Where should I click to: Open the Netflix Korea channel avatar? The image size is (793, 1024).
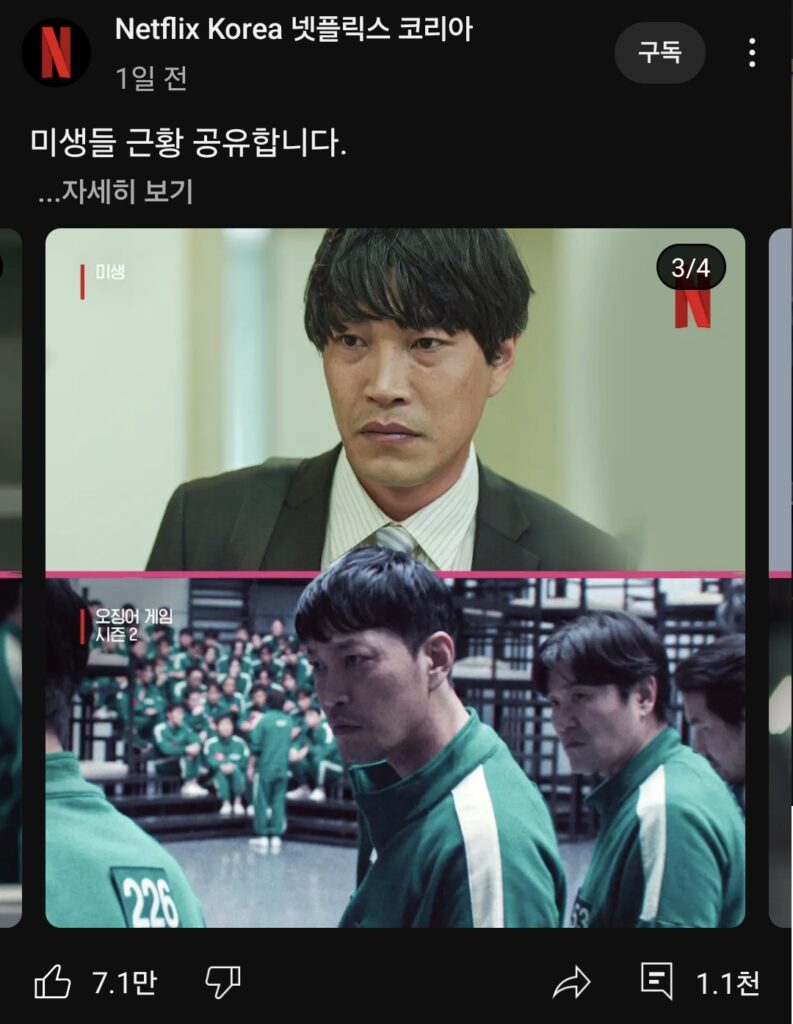point(56,52)
